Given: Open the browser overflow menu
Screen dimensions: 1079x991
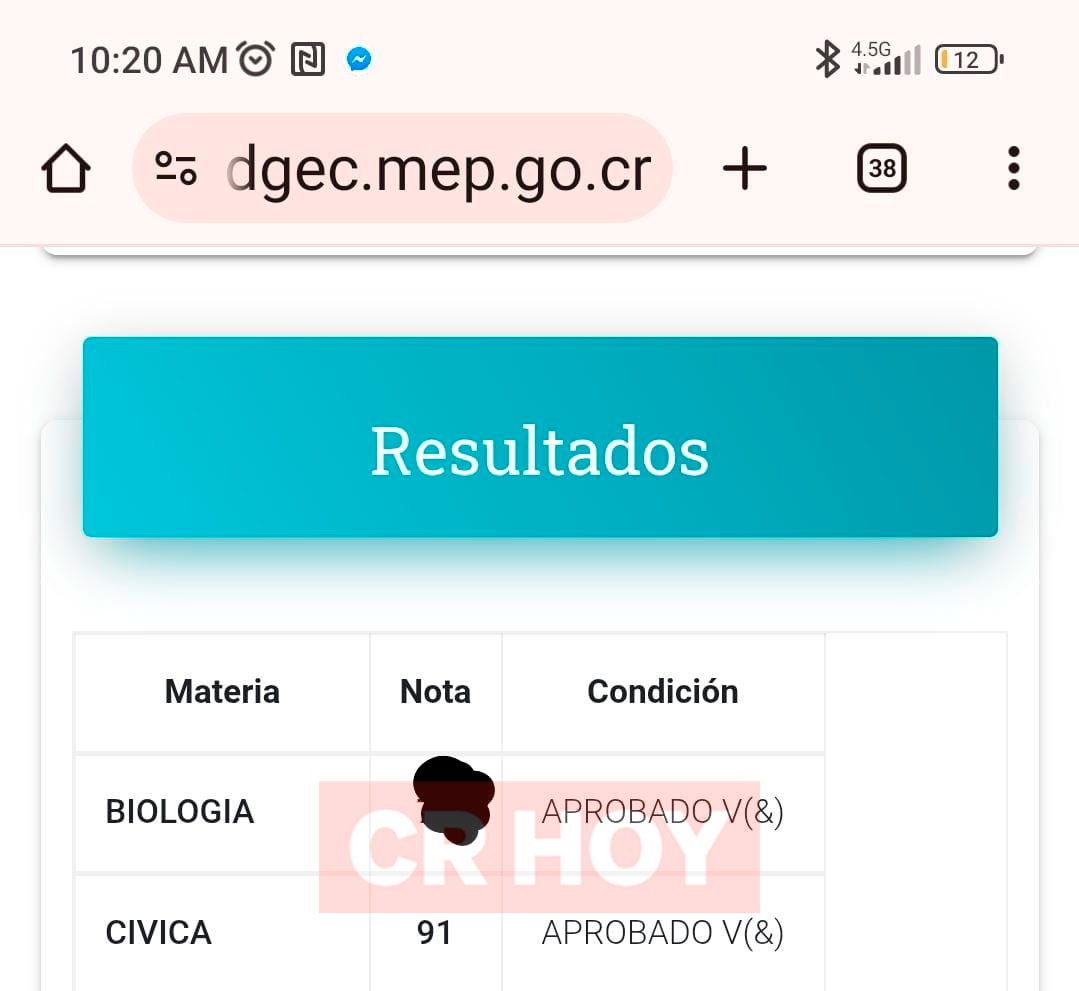Looking at the screenshot, I should tap(1013, 168).
